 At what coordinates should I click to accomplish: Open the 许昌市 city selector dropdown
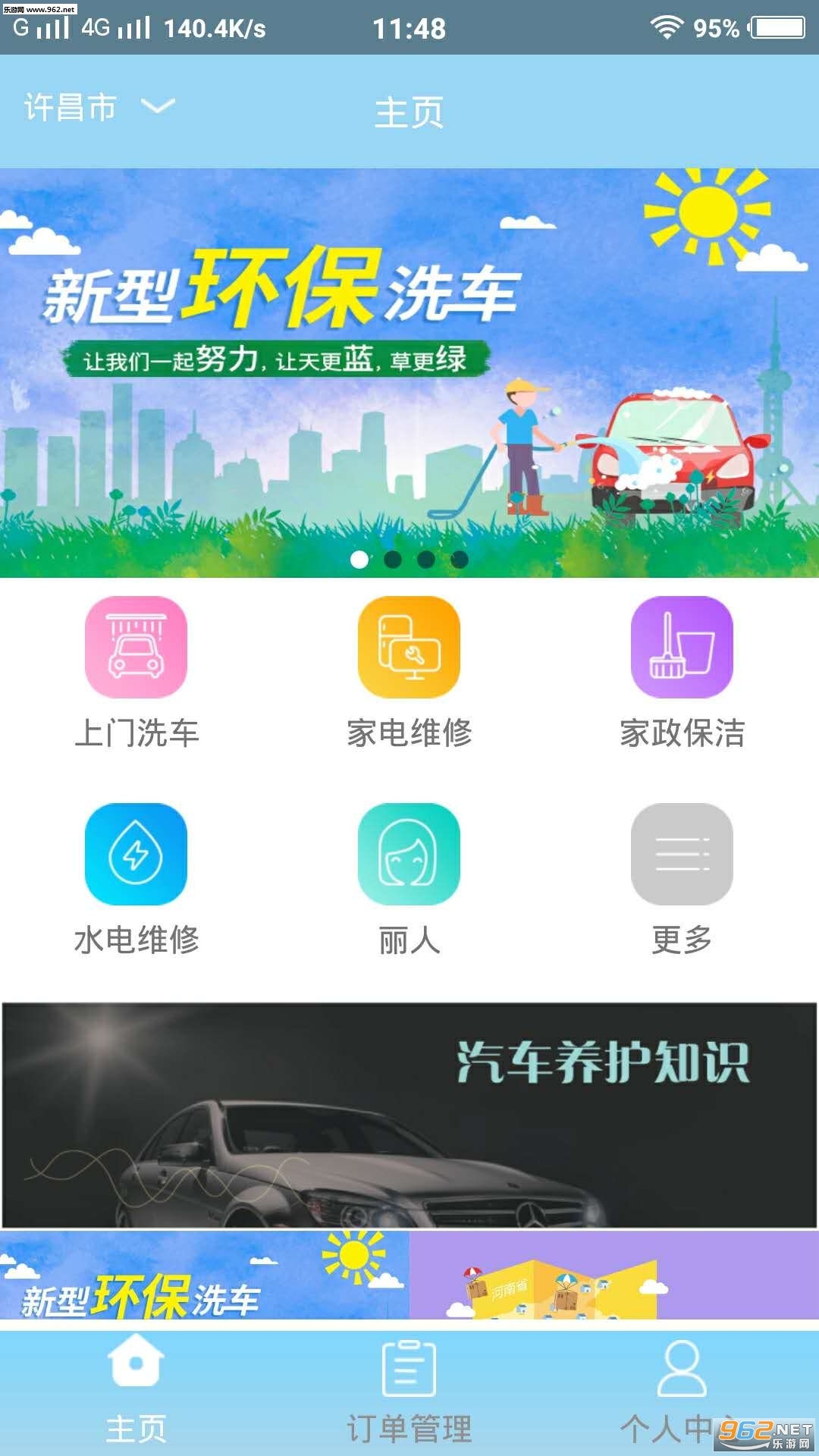(99, 107)
